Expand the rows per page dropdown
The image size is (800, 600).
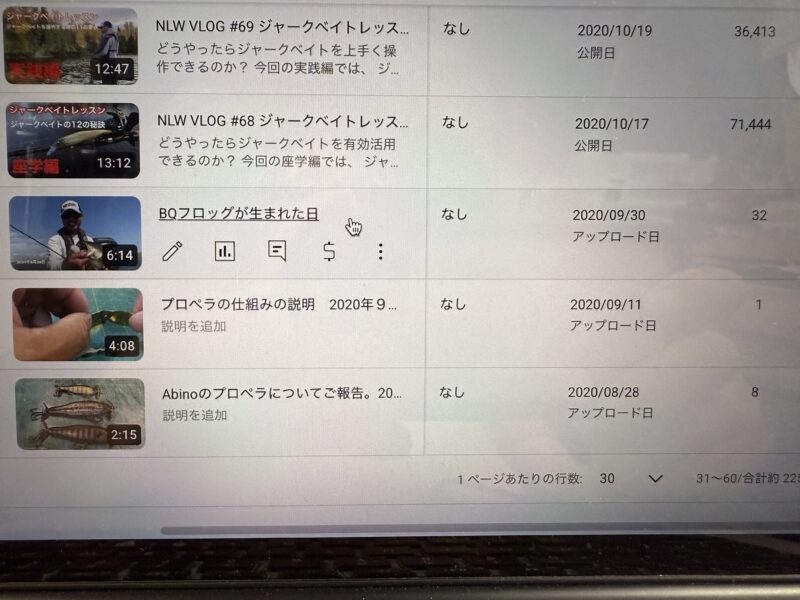point(655,478)
